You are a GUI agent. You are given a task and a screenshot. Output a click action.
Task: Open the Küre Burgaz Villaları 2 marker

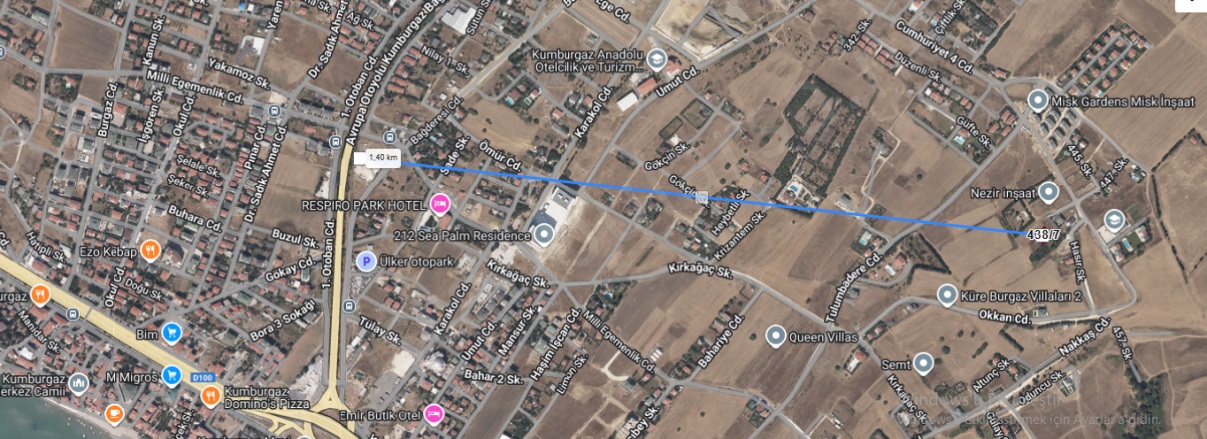(x=947, y=294)
